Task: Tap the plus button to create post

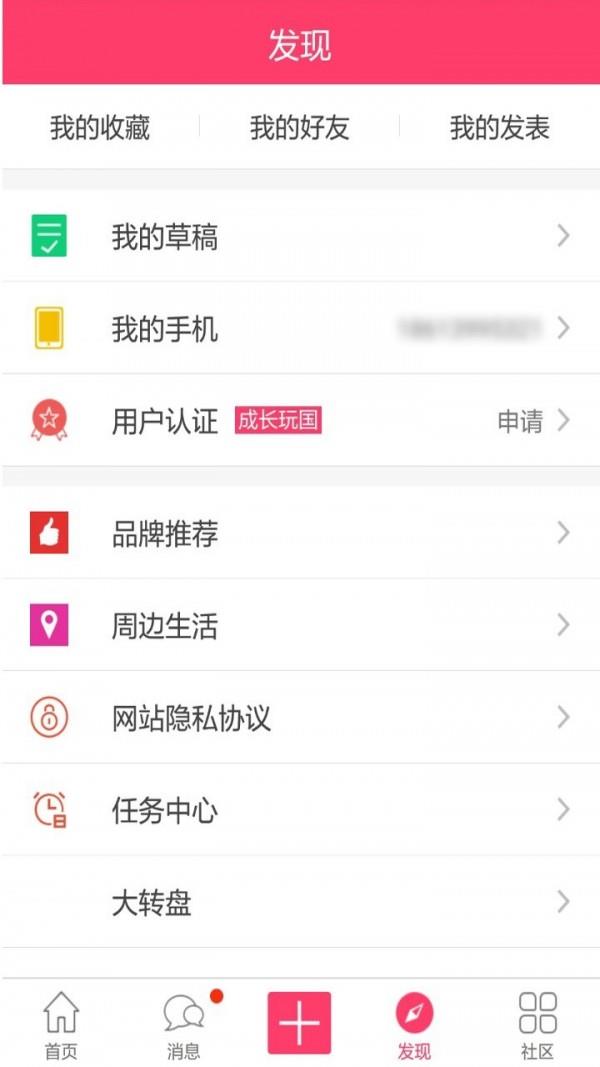Action: [299, 1023]
